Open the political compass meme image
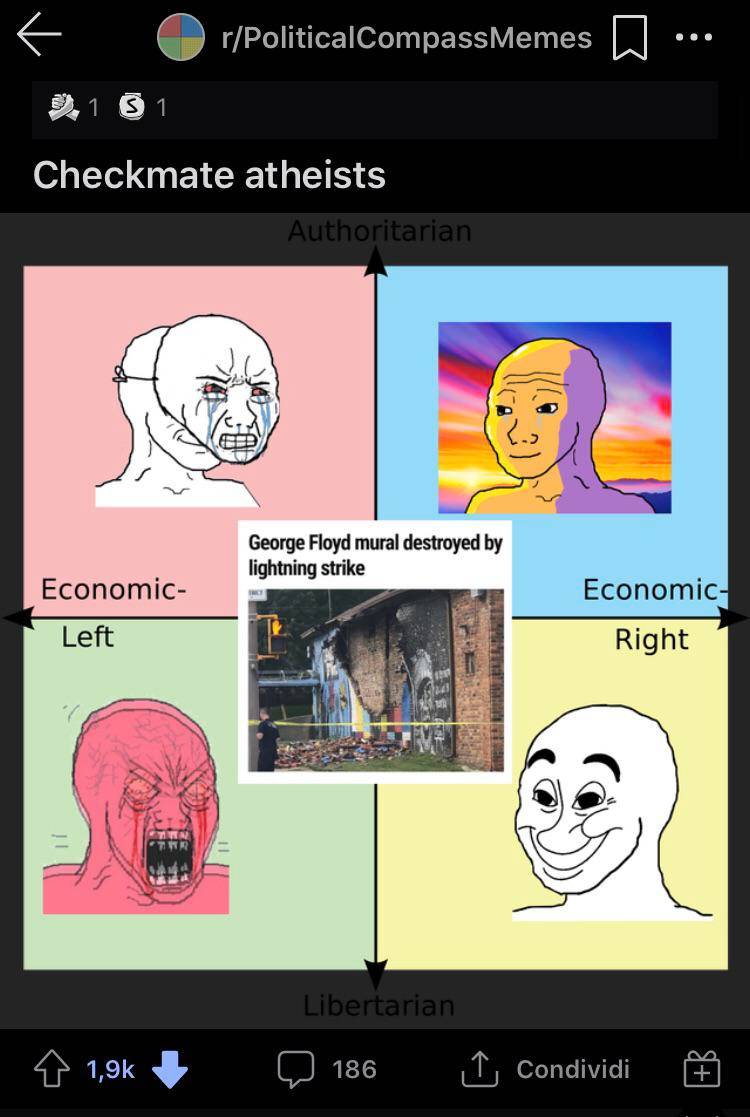 click(x=375, y=620)
